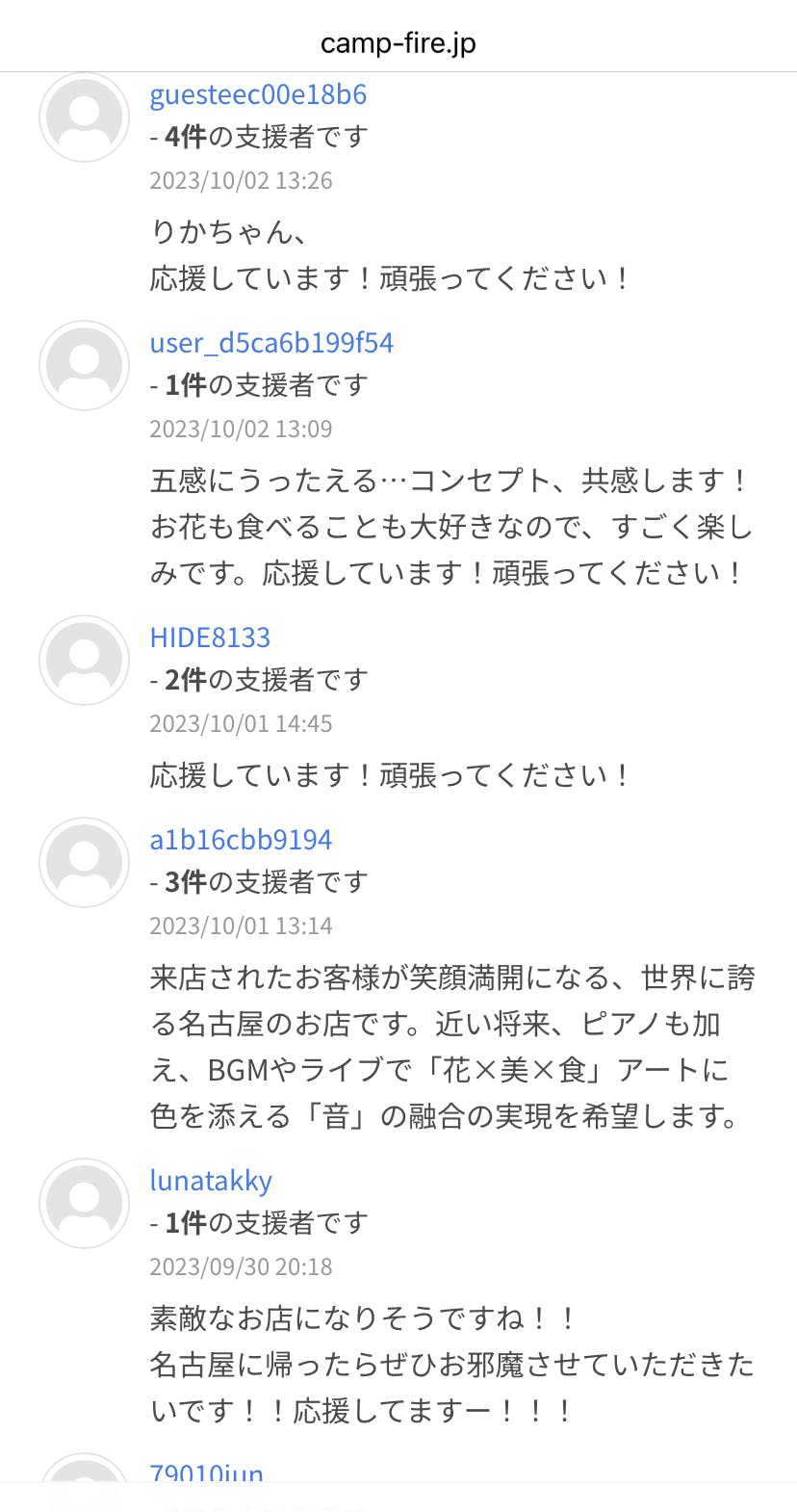Open guesteec00e18b6's profile link
Screen dimensions: 797x1512
tap(258, 95)
